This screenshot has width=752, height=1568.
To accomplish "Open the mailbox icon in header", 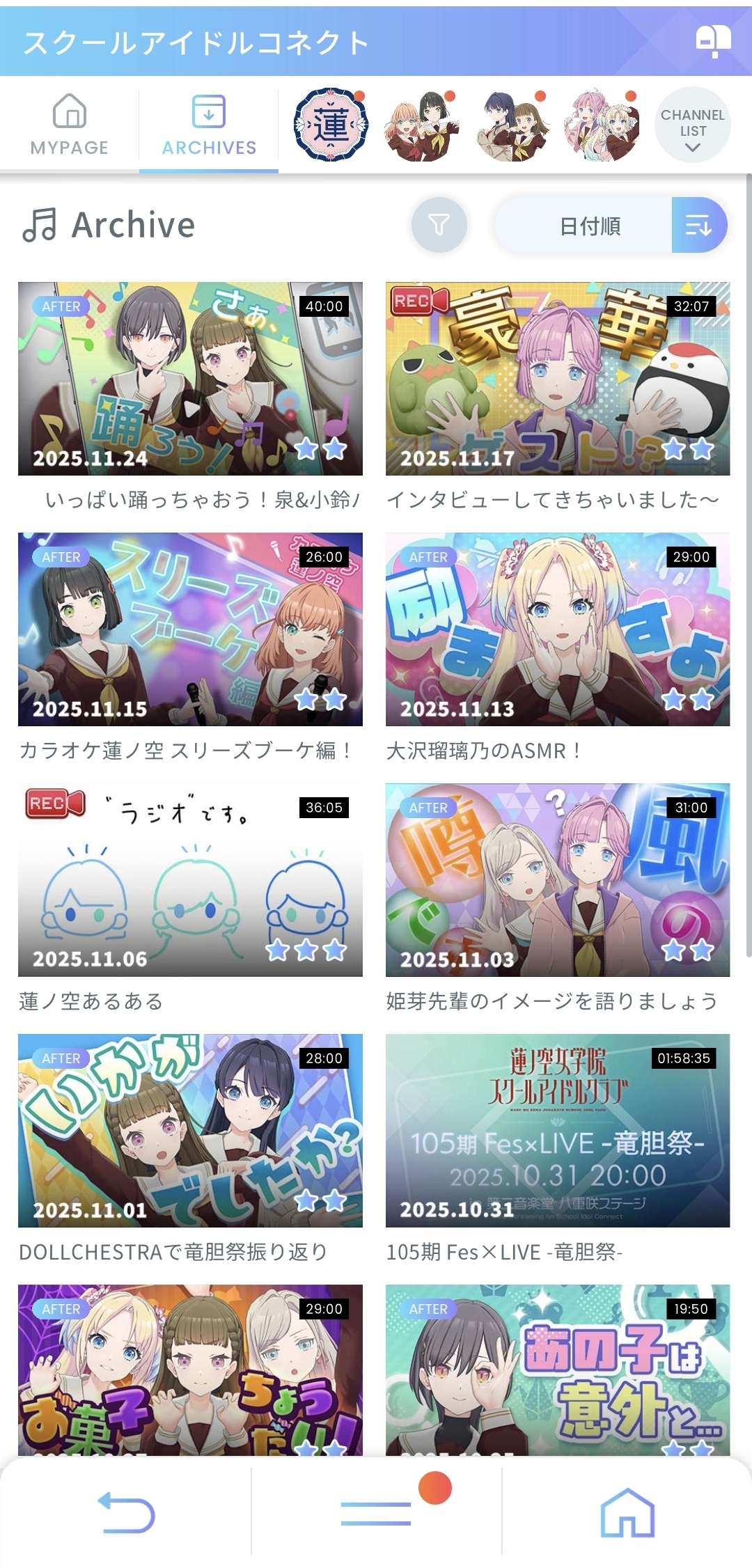I will coord(713,41).
